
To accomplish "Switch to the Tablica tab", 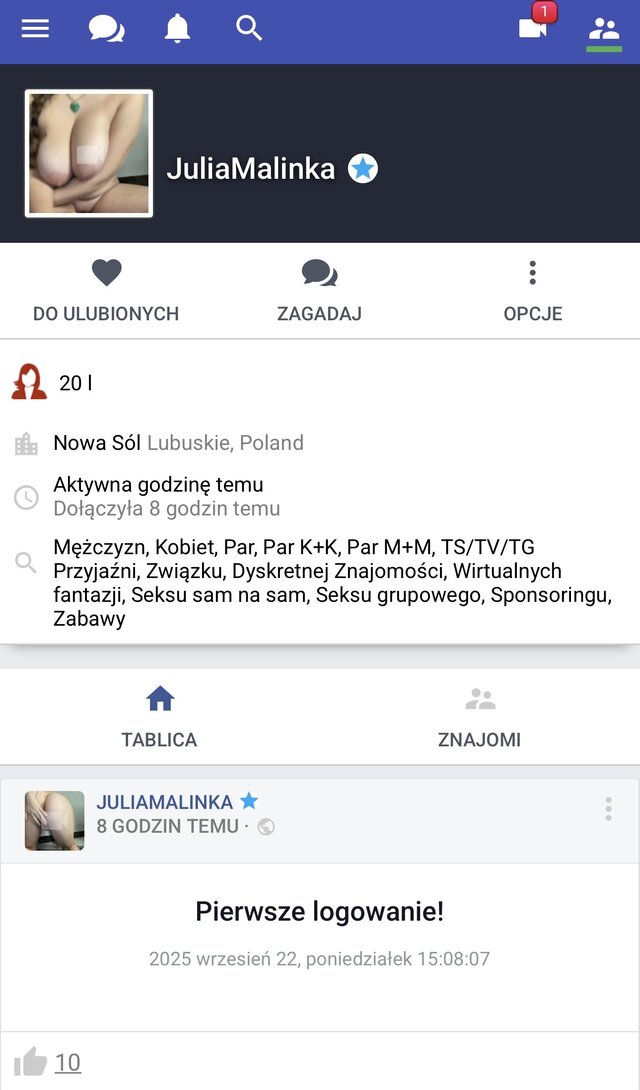I will click(160, 717).
